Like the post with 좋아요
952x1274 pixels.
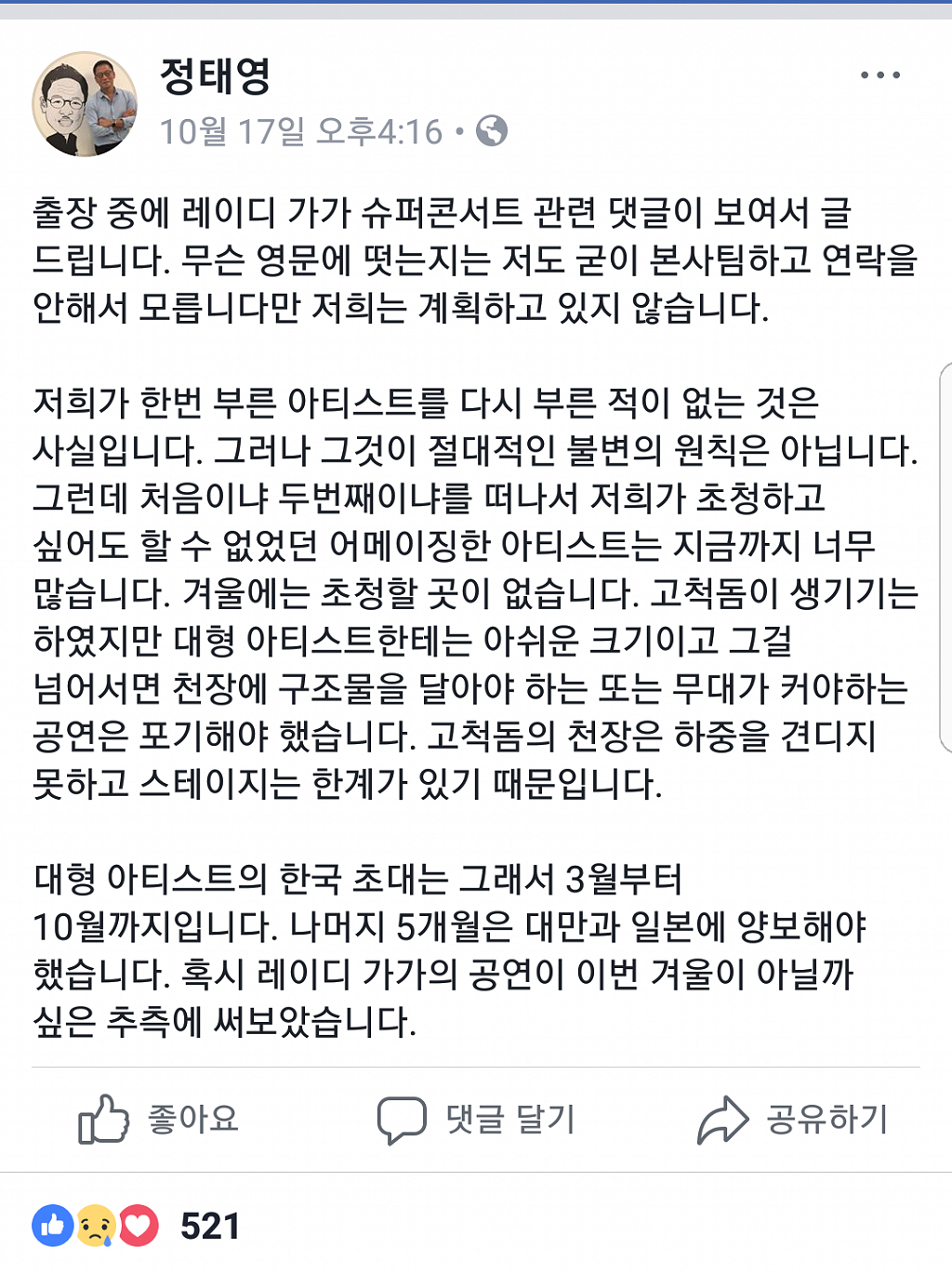159,1119
